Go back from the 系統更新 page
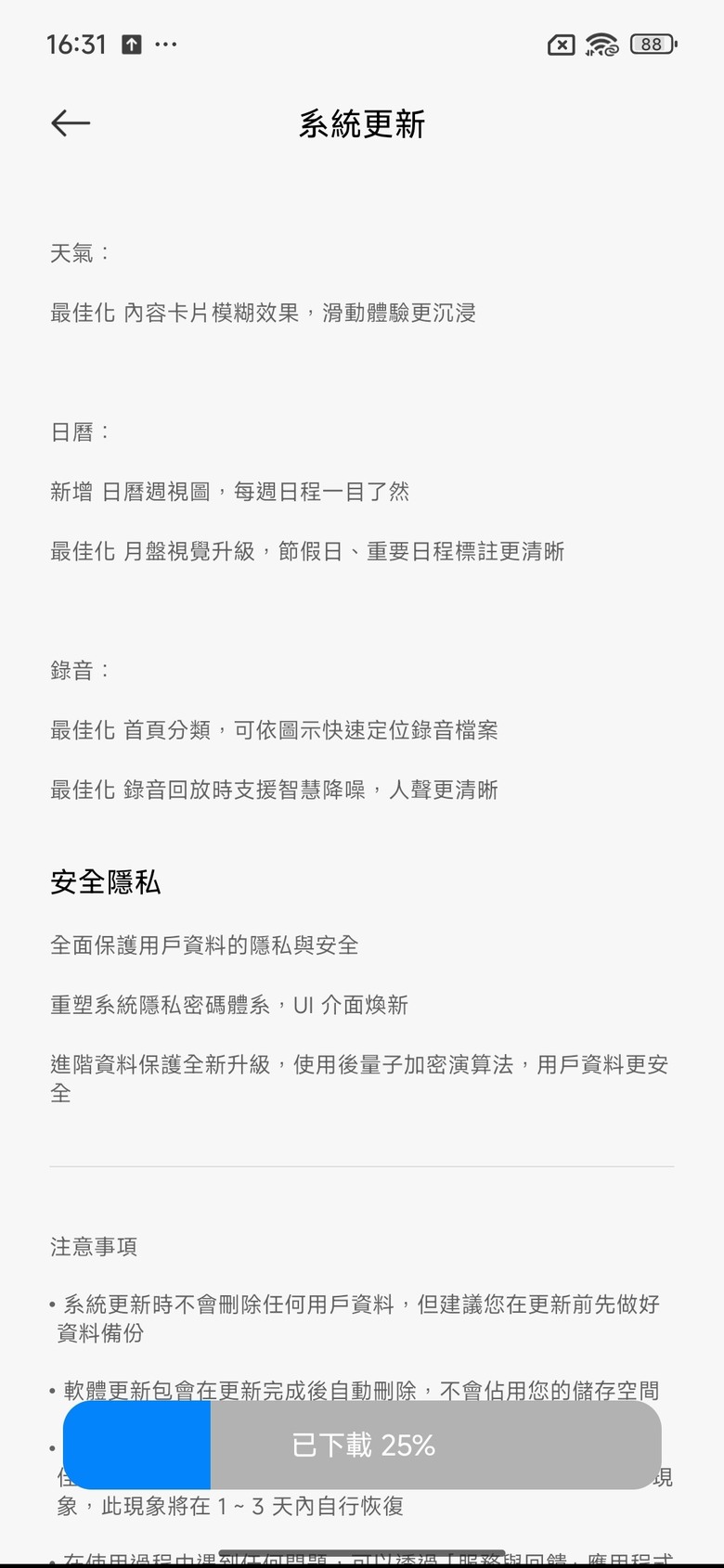Viewport: 724px width, 1568px height. (x=71, y=122)
